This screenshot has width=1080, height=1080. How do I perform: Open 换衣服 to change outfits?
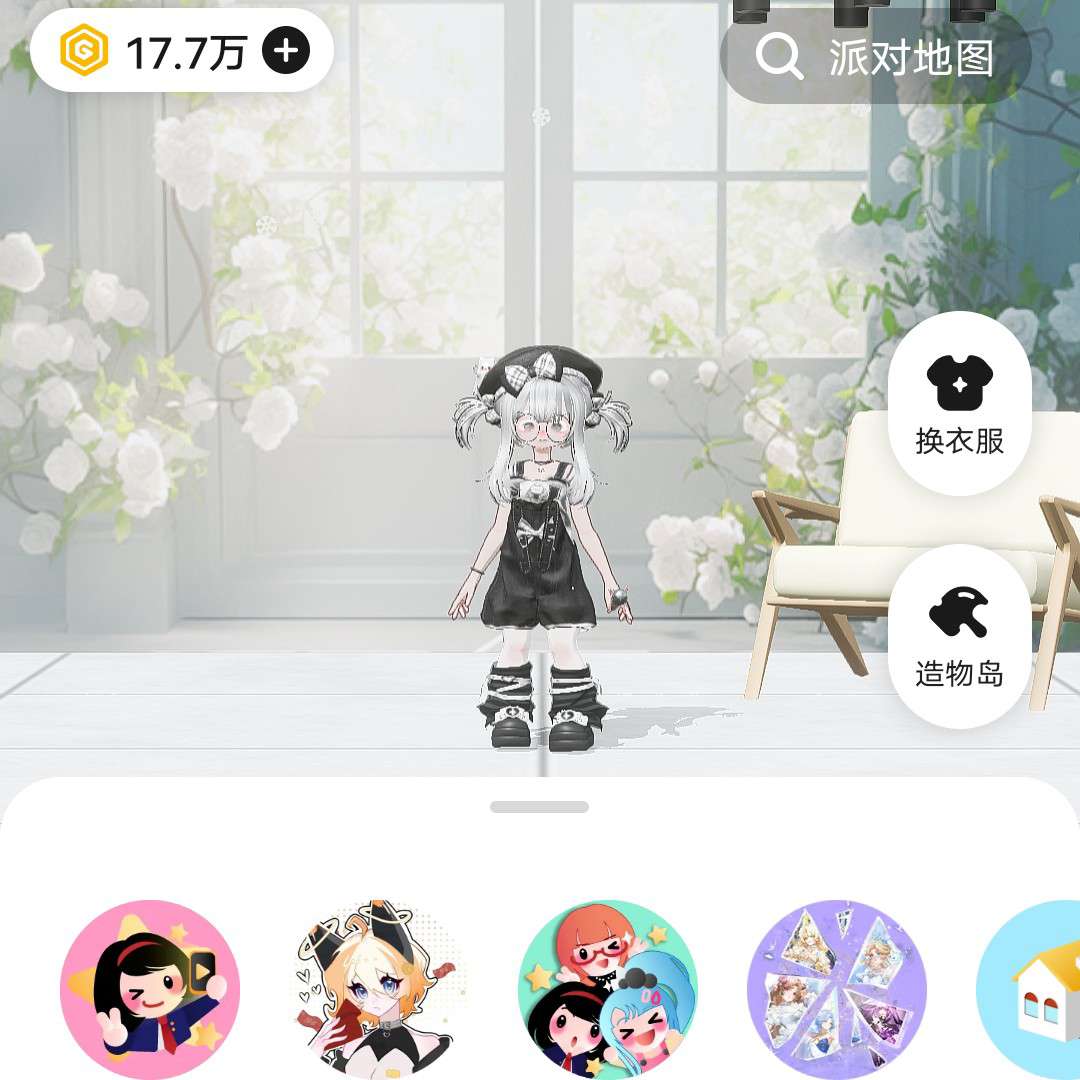(x=959, y=403)
